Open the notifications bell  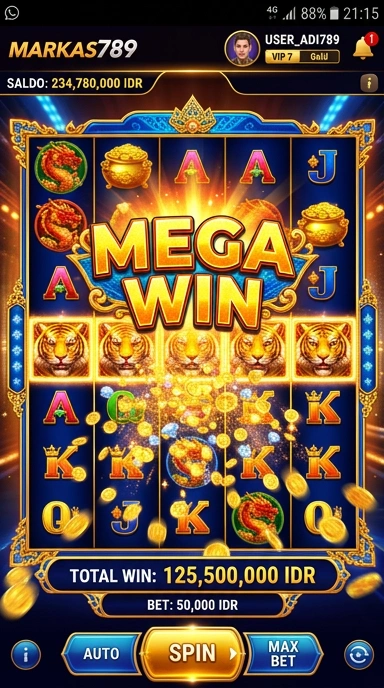(363, 47)
